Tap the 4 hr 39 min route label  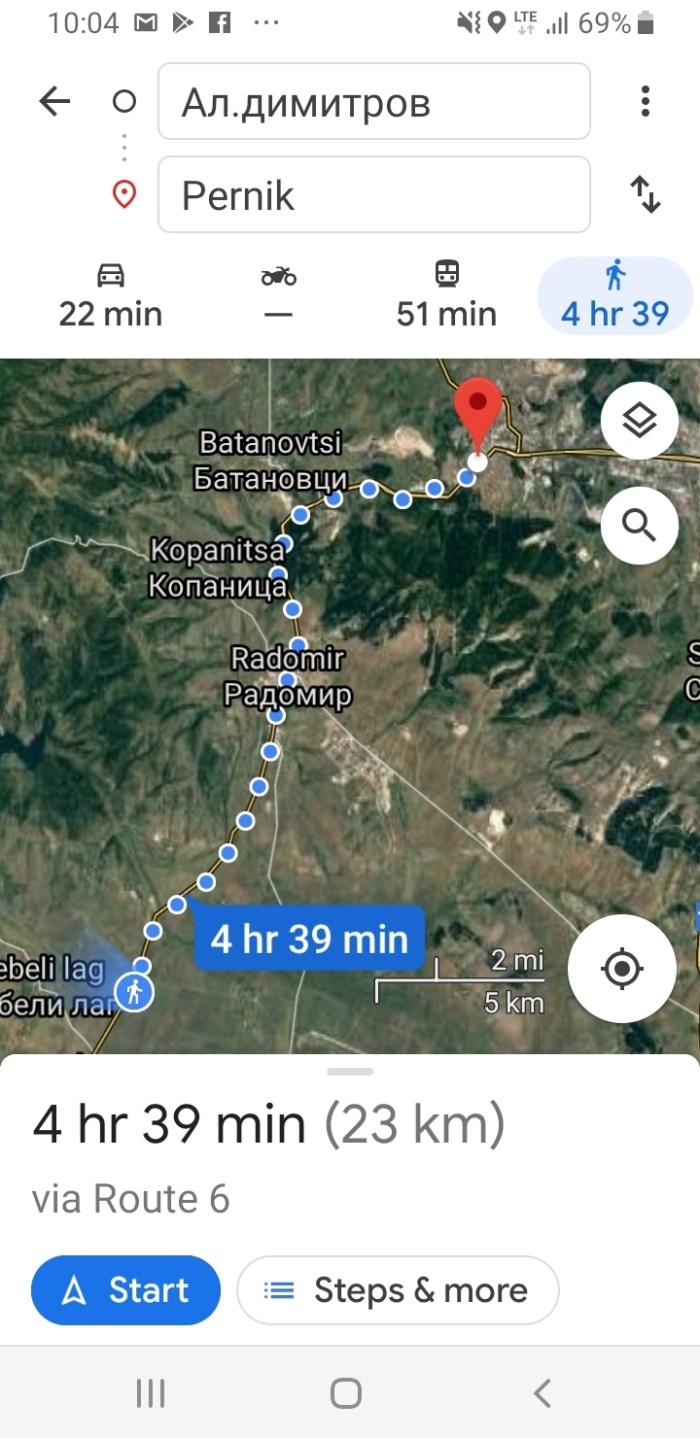[x=309, y=939]
